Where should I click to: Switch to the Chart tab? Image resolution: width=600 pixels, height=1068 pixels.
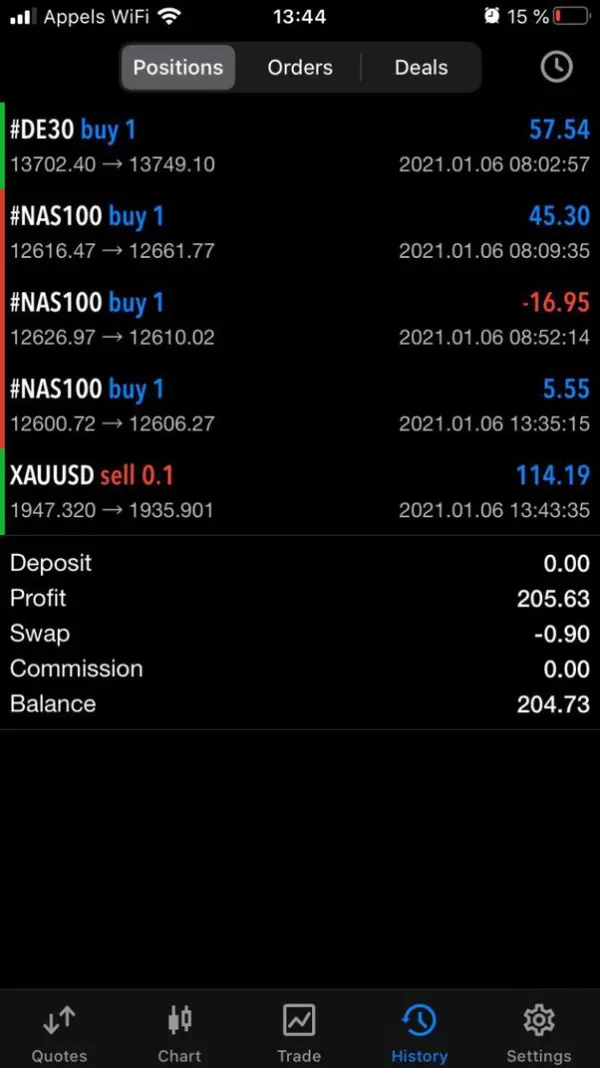coord(179,1032)
